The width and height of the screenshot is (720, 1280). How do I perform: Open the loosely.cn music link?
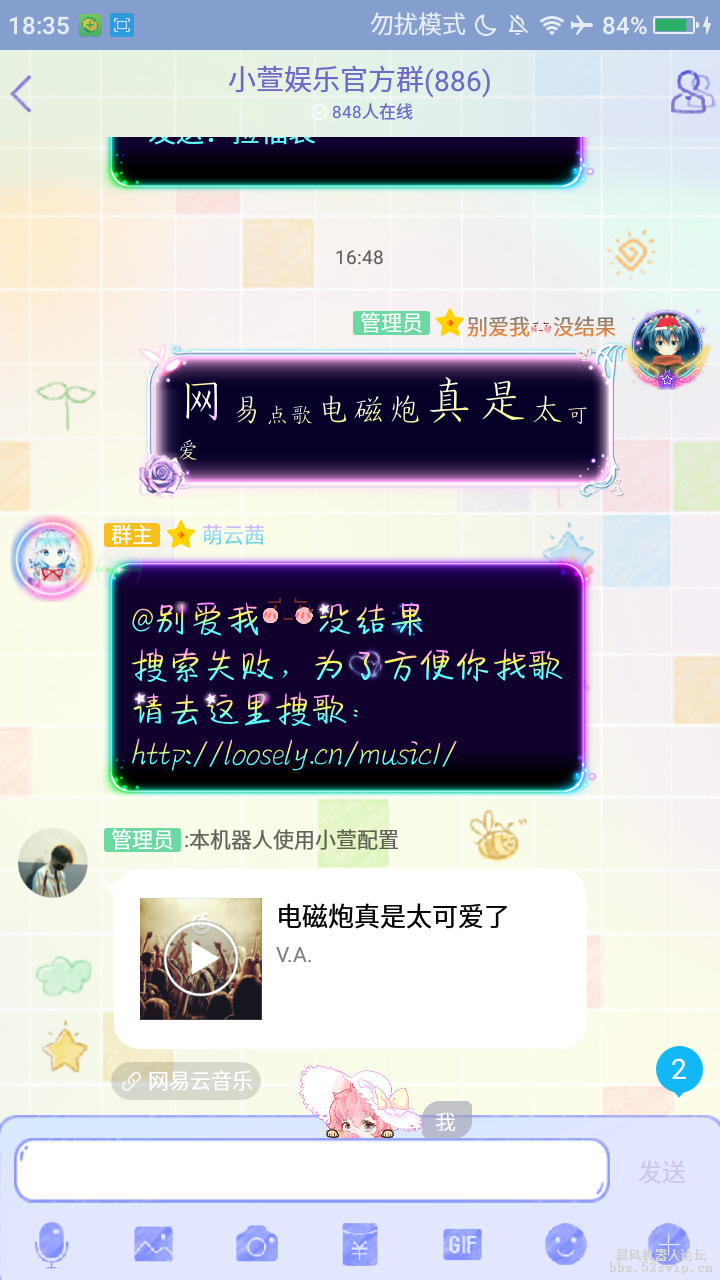click(x=294, y=752)
